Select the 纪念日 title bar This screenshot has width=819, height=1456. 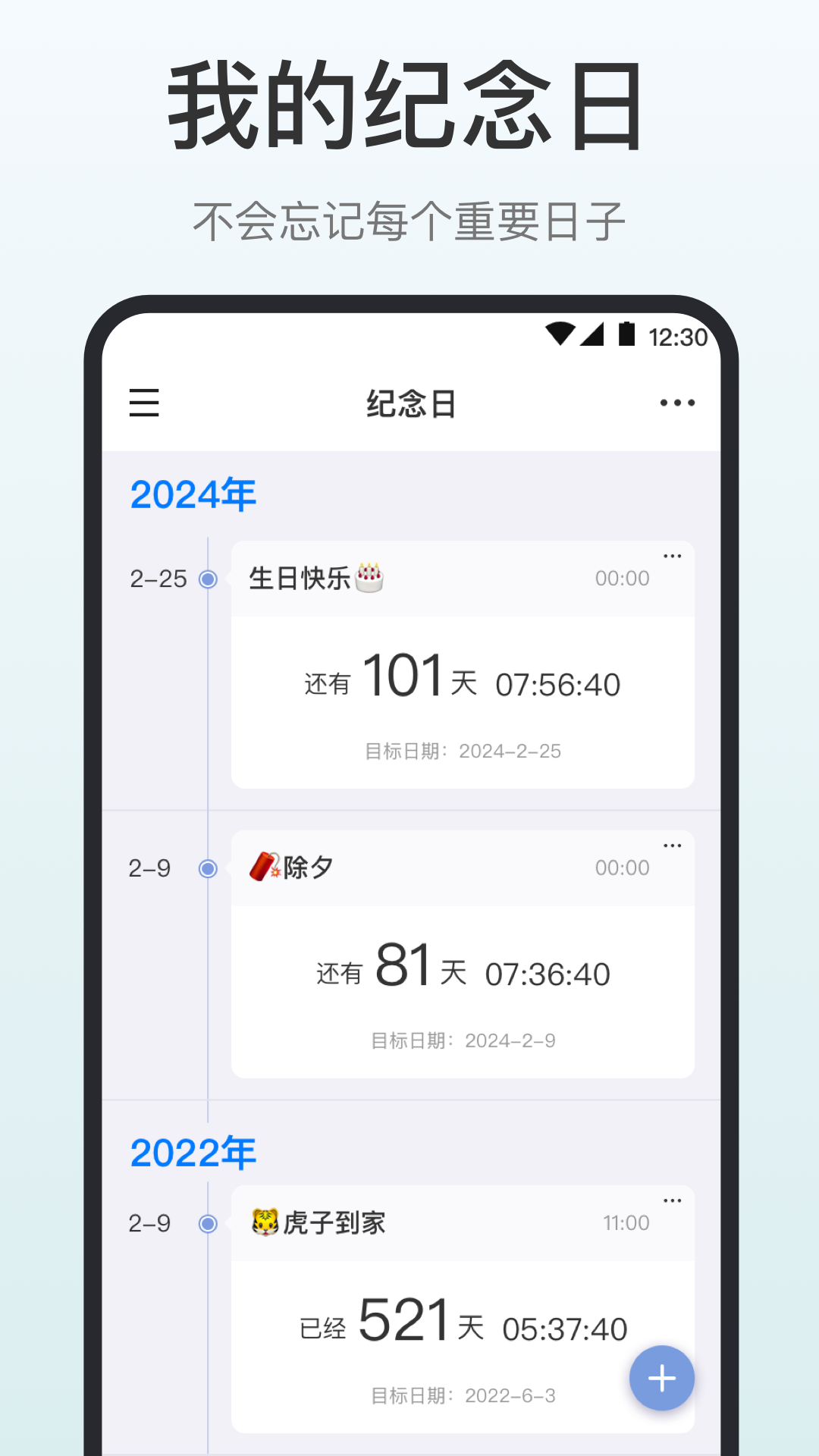(409, 403)
